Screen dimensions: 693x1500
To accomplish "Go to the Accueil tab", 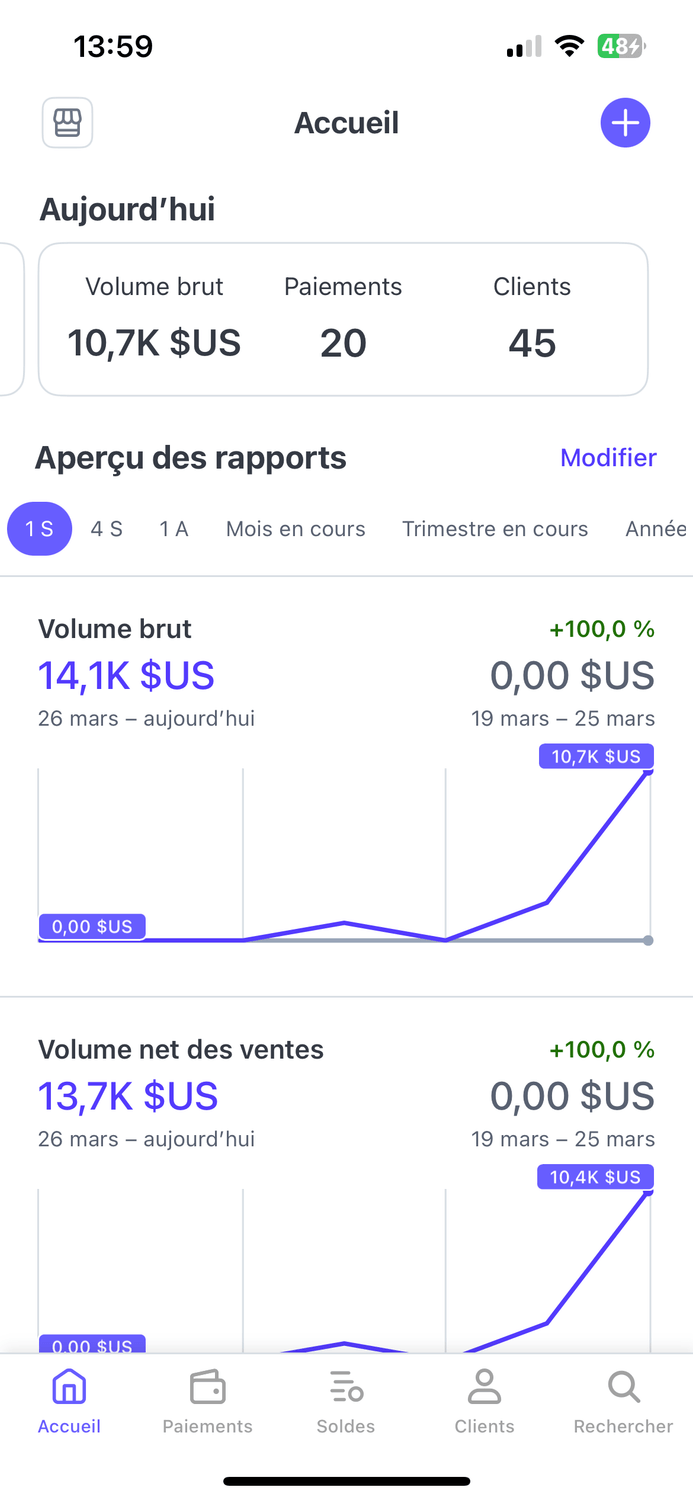I will pyautogui.click(x=69, y=1402).
